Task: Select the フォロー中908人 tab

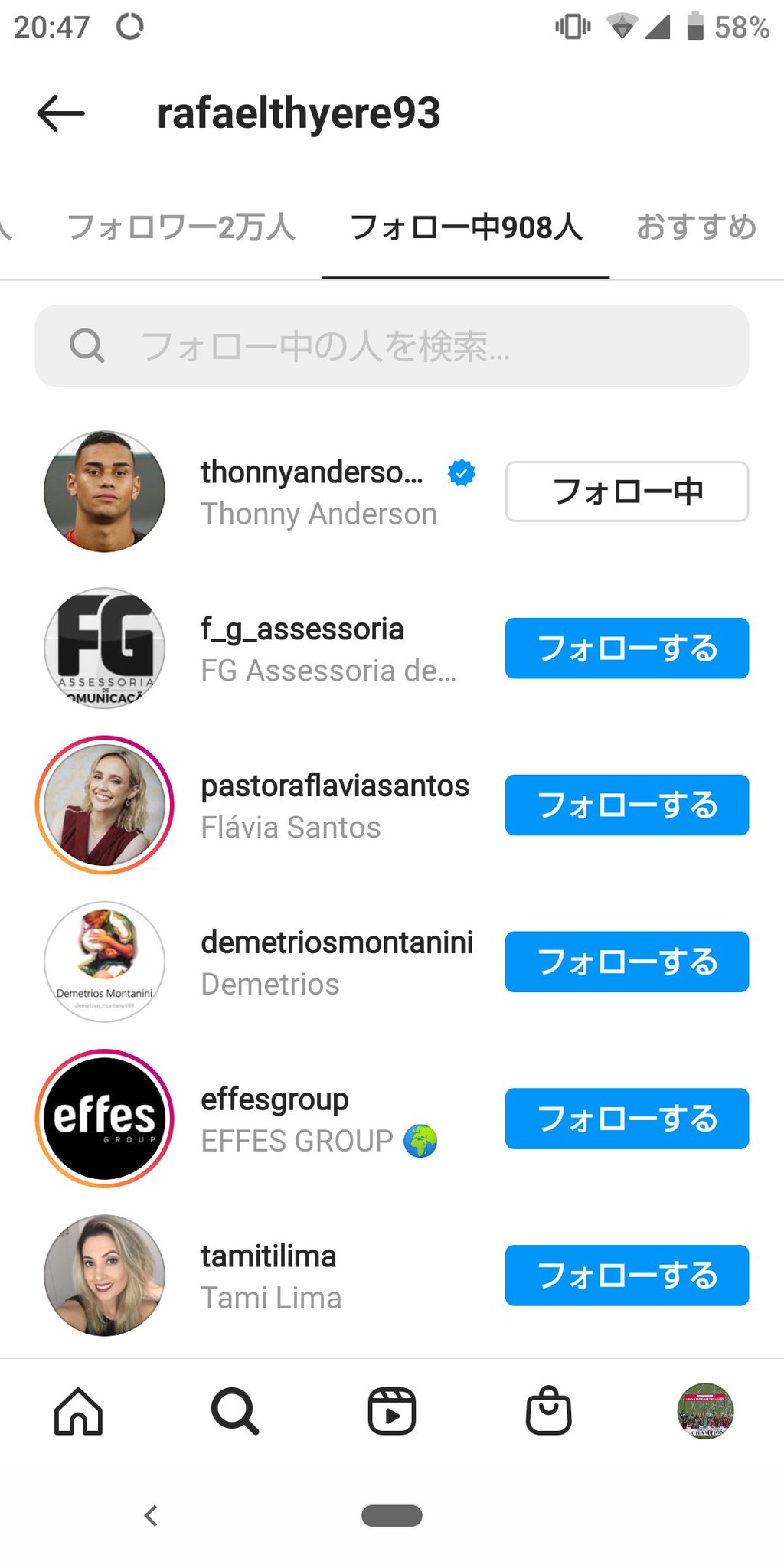Action: click(x=465, y=227)
